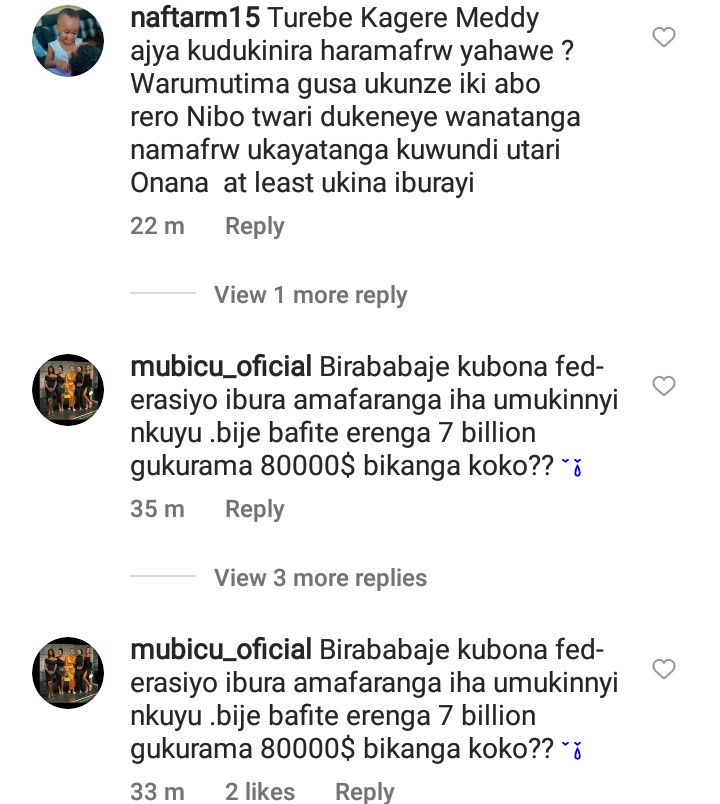Open mubicu_oficial avatar on 35 m comment
720x804 pixels.
click(68, 389)
